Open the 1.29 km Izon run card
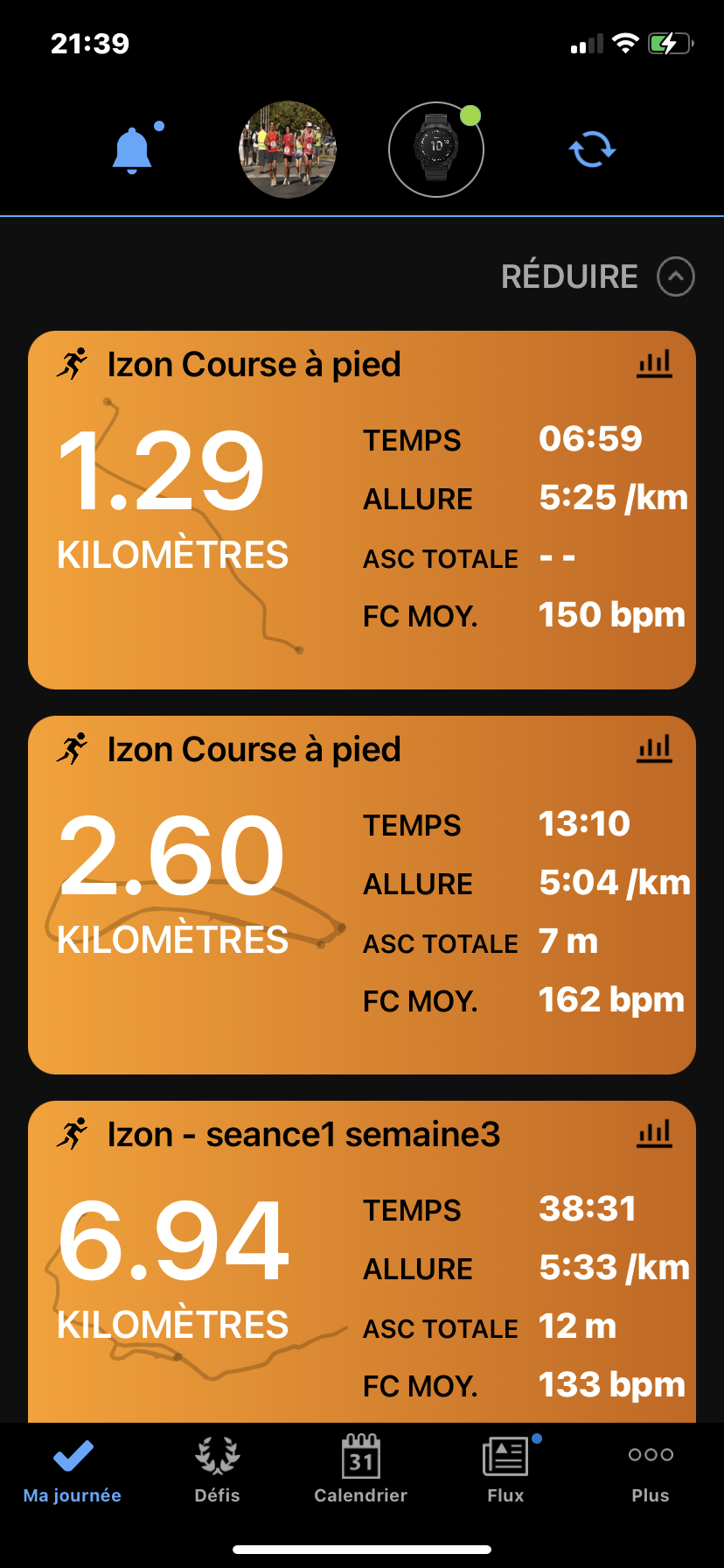 (x=362, y=510)
